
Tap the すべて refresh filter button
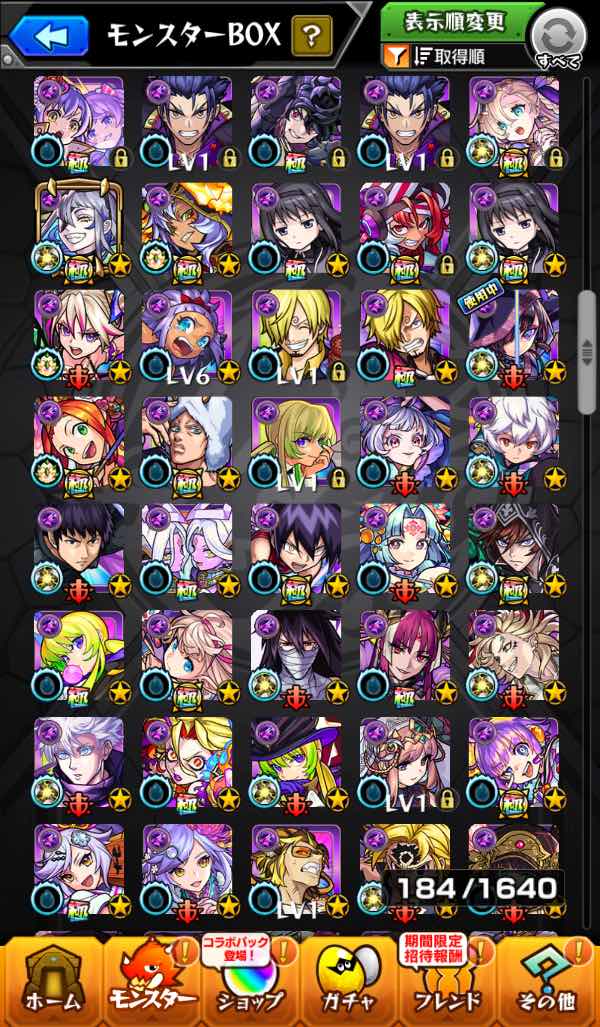point(560,38)
